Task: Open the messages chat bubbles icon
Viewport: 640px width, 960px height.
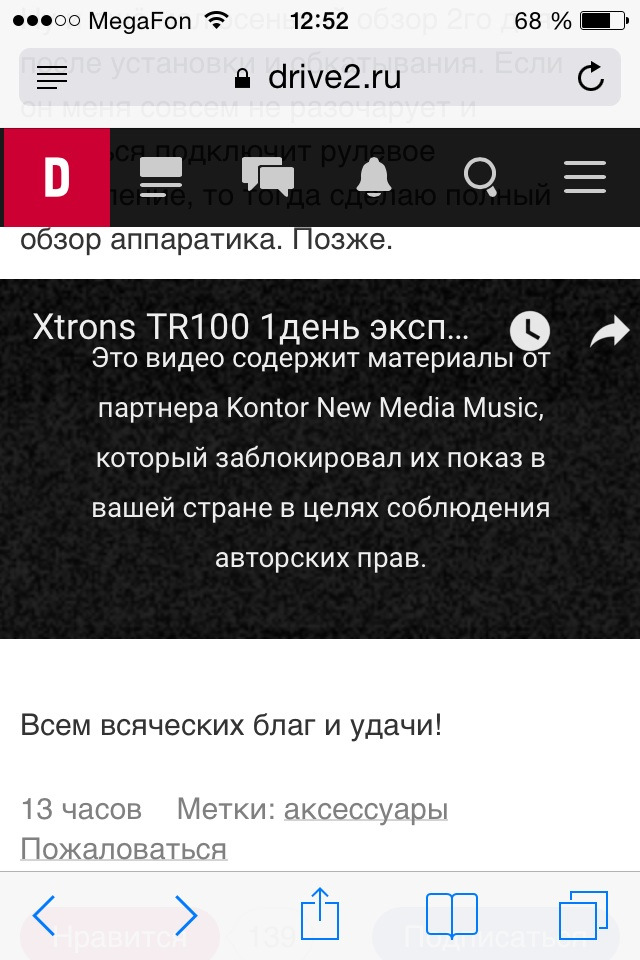Action: (268, 177)
